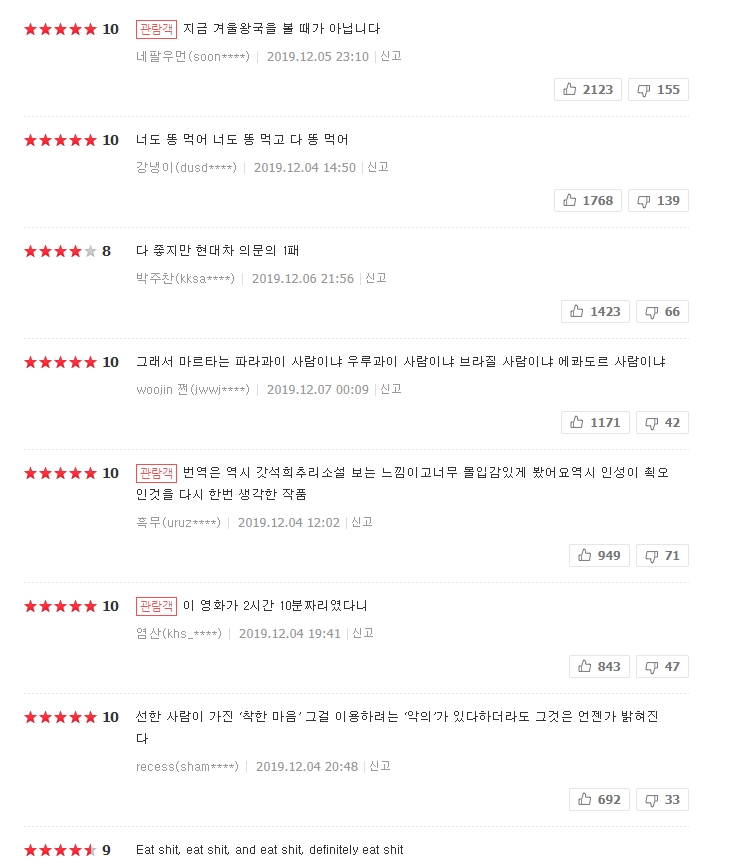Upvote woojin 갠's review

click(x=595, y=423)
